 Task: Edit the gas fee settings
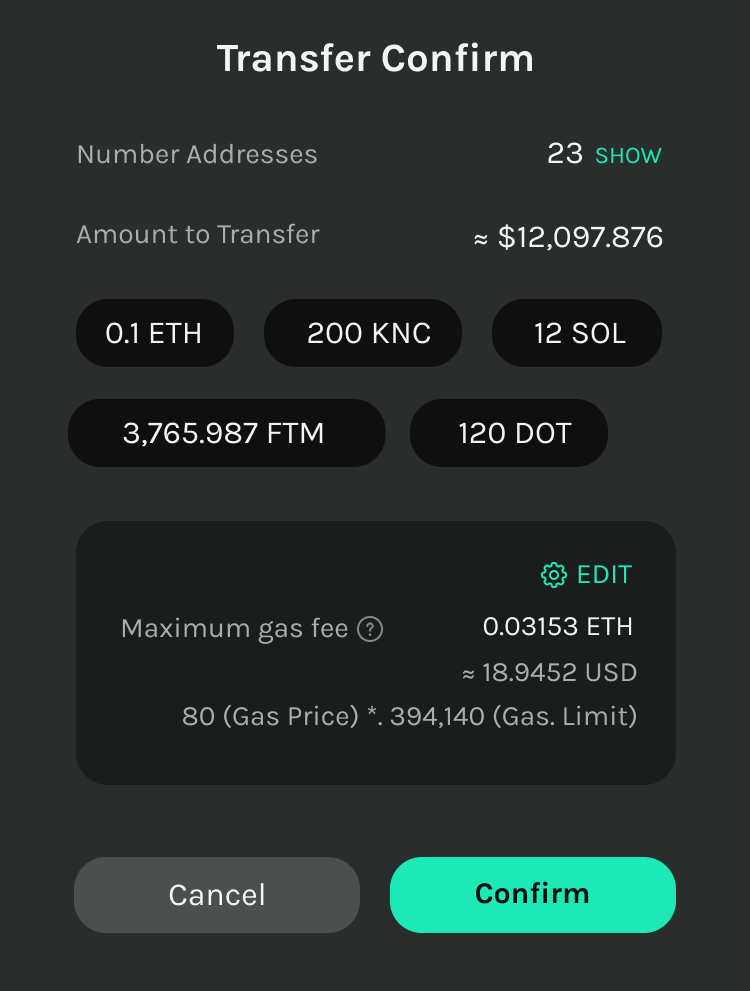point(587,575)
